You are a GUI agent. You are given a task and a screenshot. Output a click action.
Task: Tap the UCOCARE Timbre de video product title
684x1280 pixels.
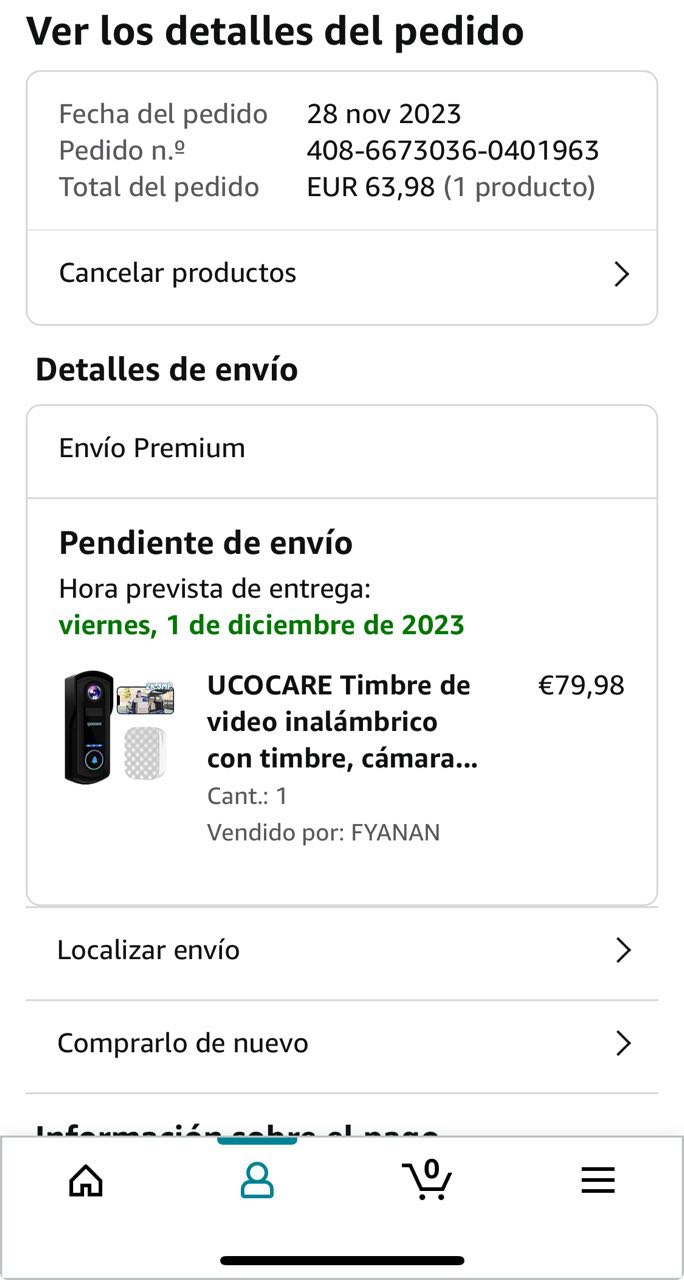[340, 722]
